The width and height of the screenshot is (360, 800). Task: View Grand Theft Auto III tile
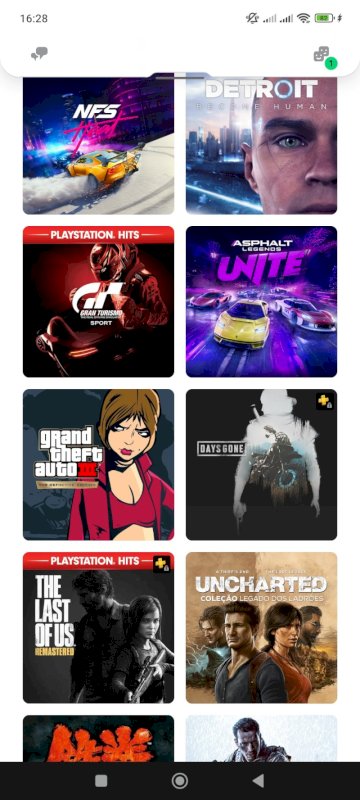(x=98, y=464)
